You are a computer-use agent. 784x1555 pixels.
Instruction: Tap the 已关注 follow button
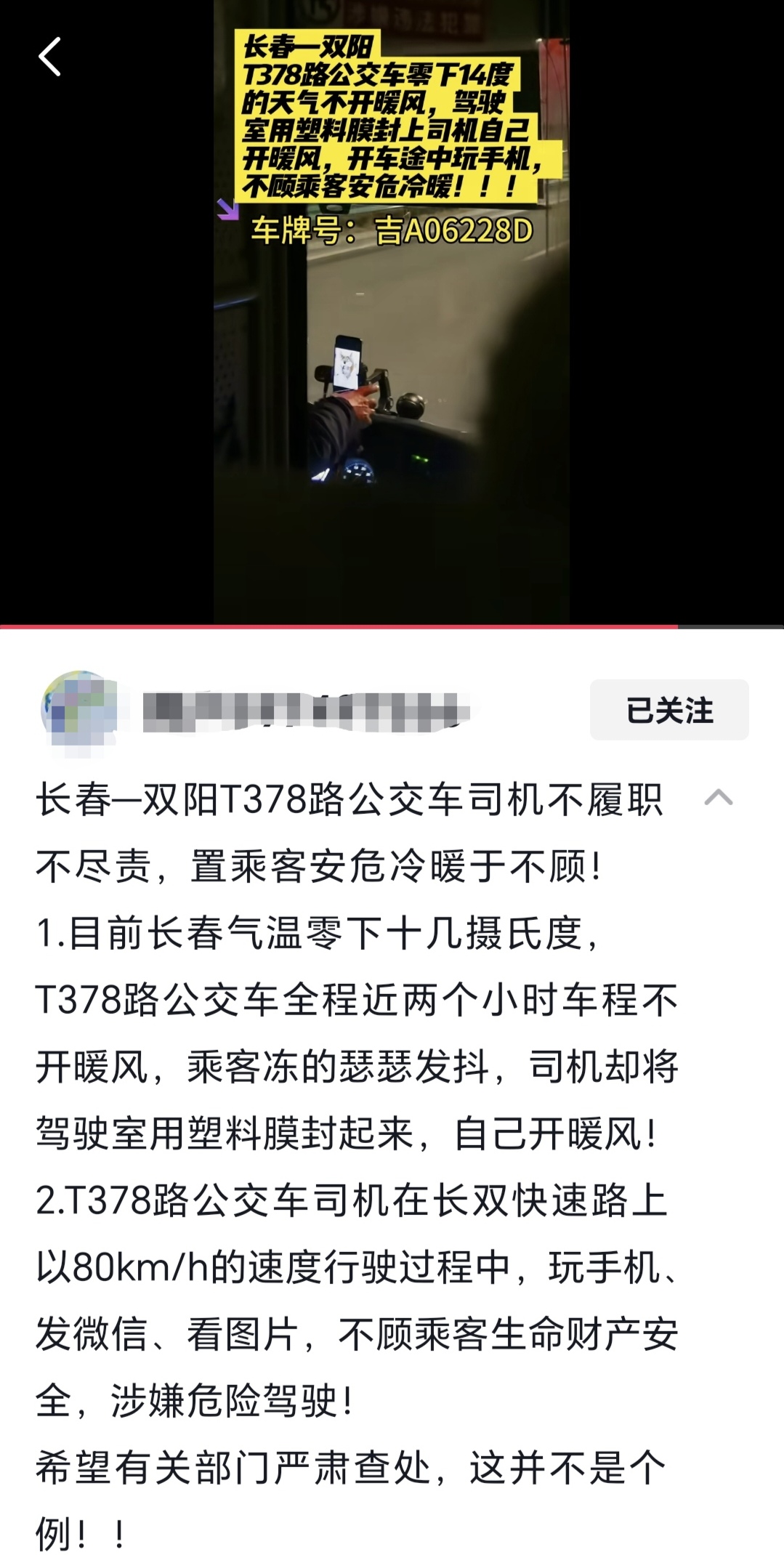coord(668,710)
